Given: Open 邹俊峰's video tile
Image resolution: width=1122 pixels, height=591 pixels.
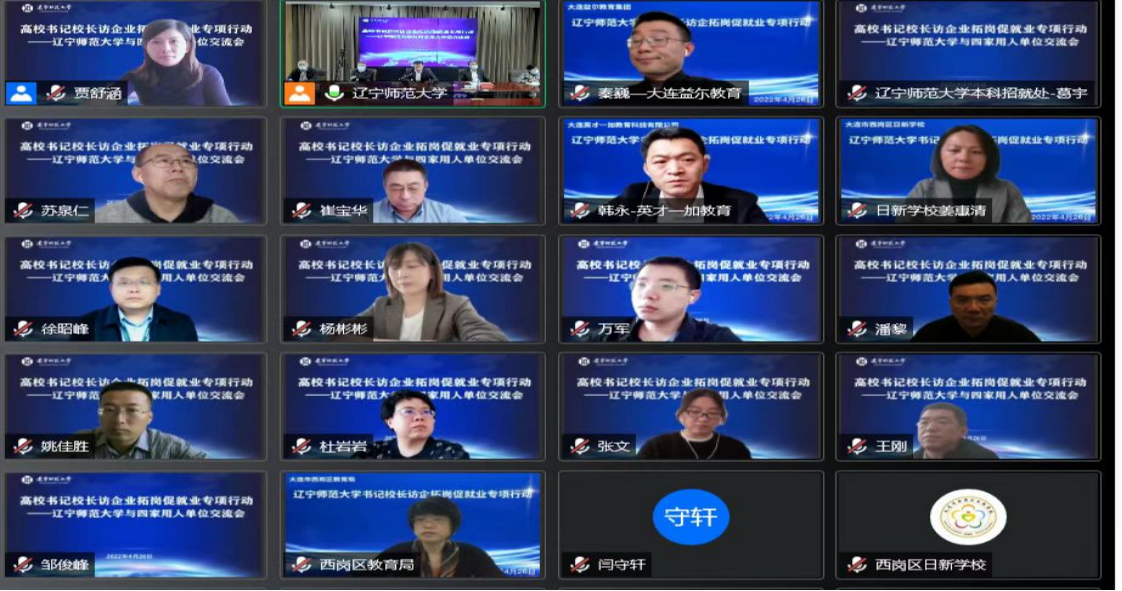Looking at the screenshot, I should (136, 524).
